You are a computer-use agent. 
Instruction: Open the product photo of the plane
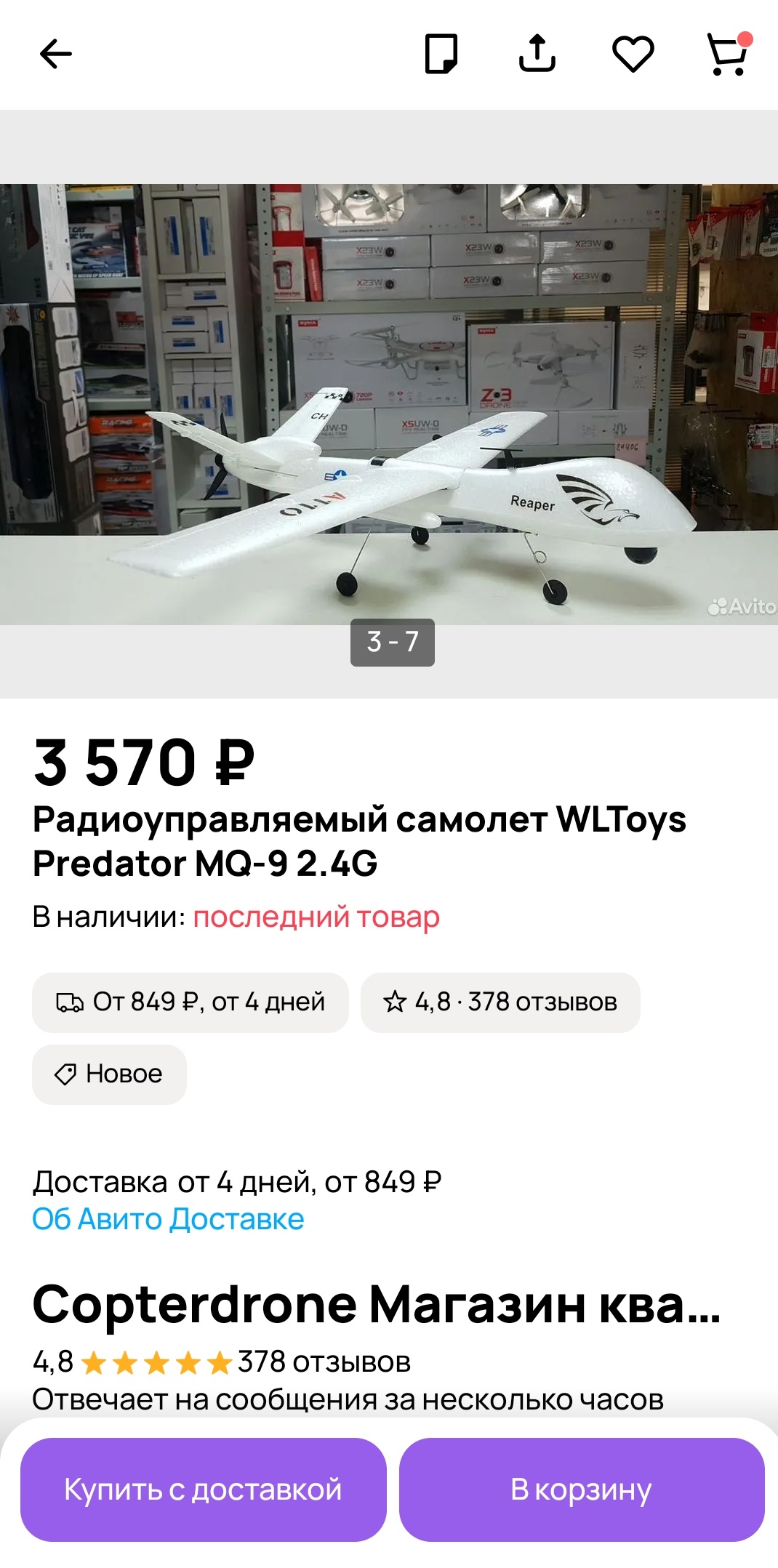pos(389,403)
